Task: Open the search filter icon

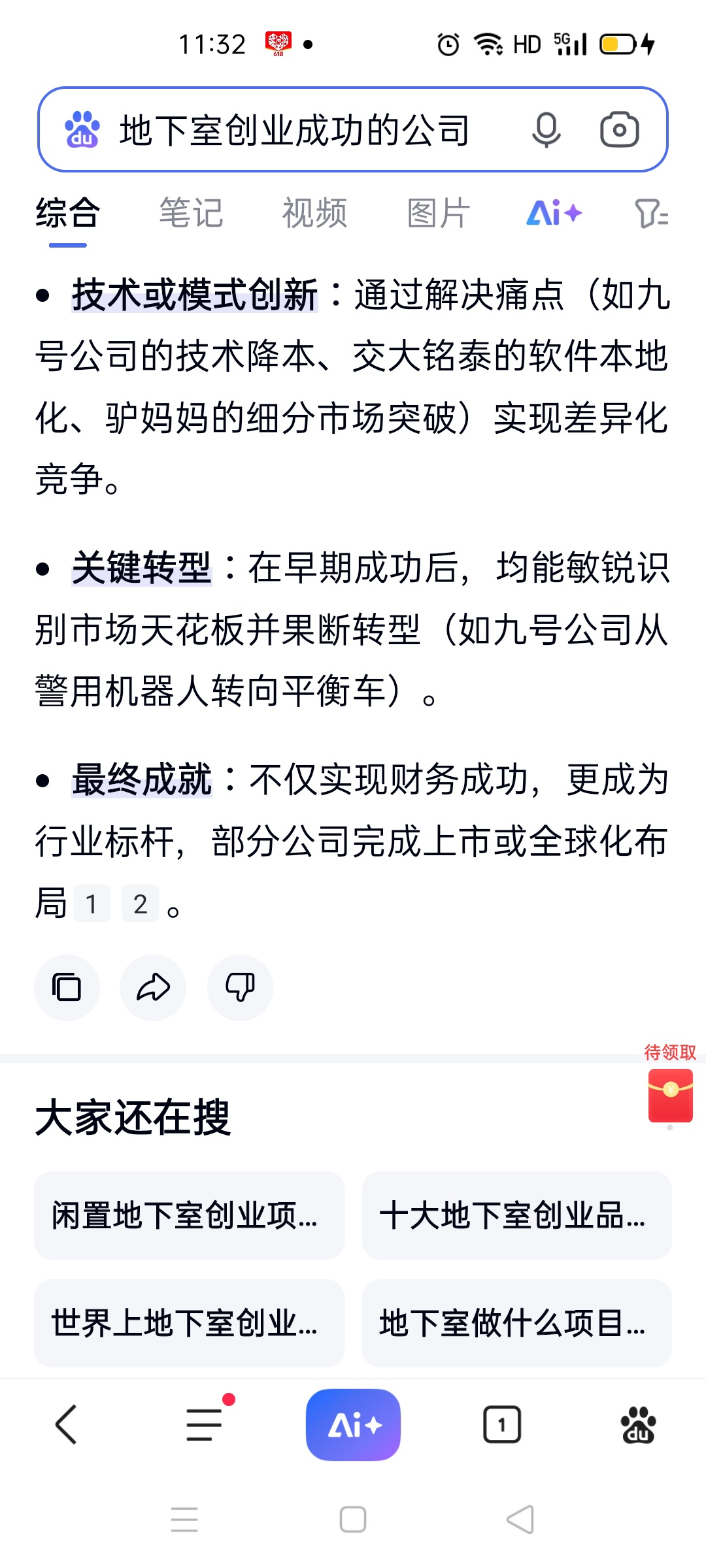Action: pyautogui.click(x=651, y=213)
